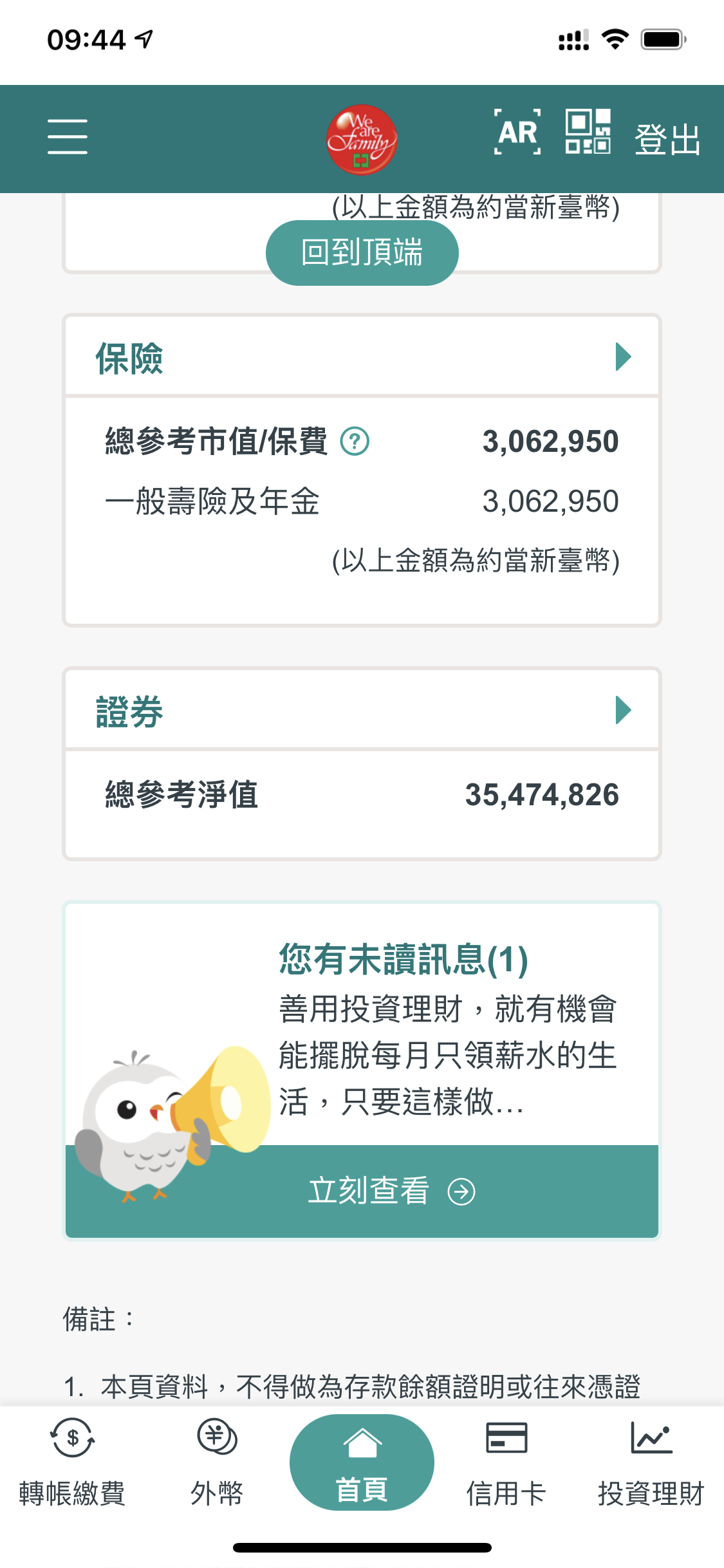
Task: Expand the 保險 insurance section
Action: [x=623, y=357]
